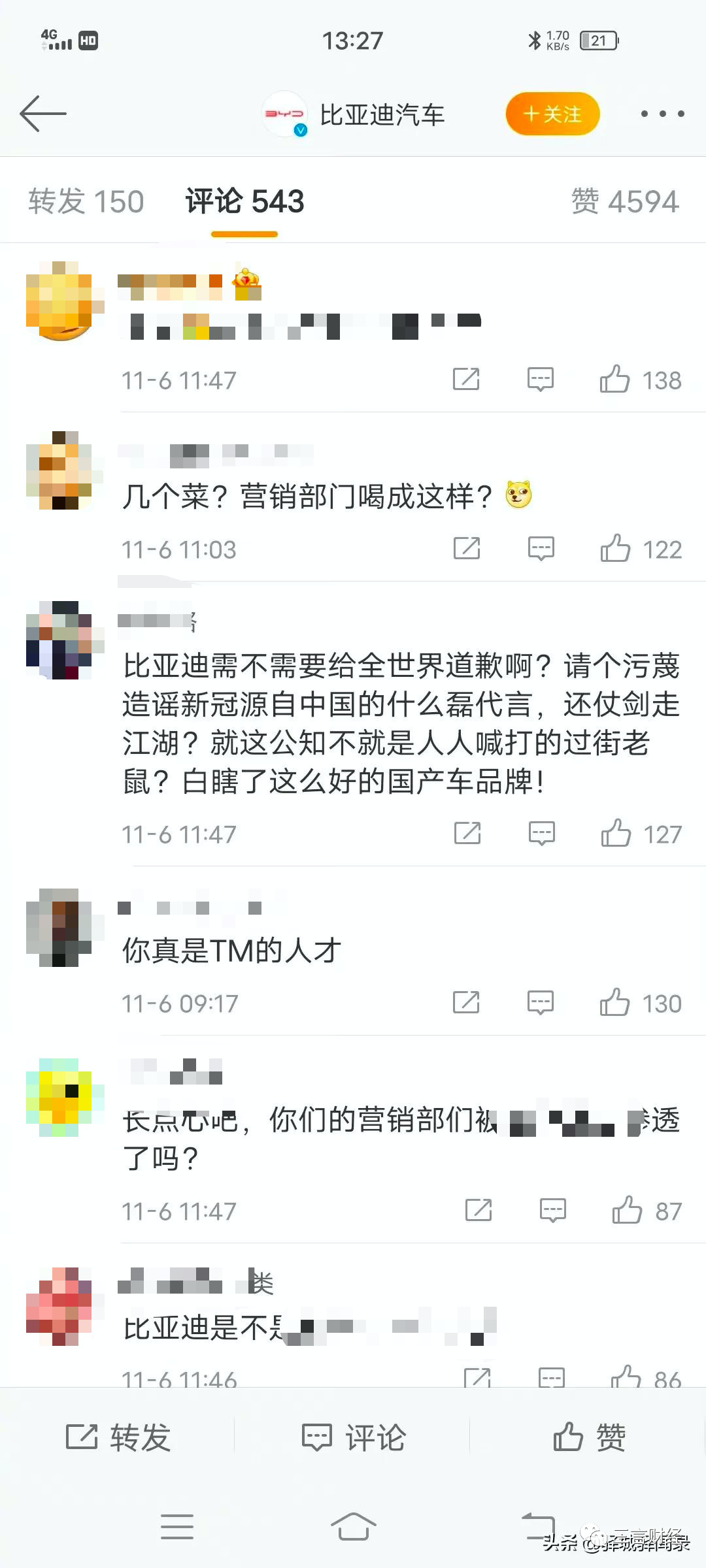
Task: Open the BYD account avatar in header
Action: click(284, 114)
